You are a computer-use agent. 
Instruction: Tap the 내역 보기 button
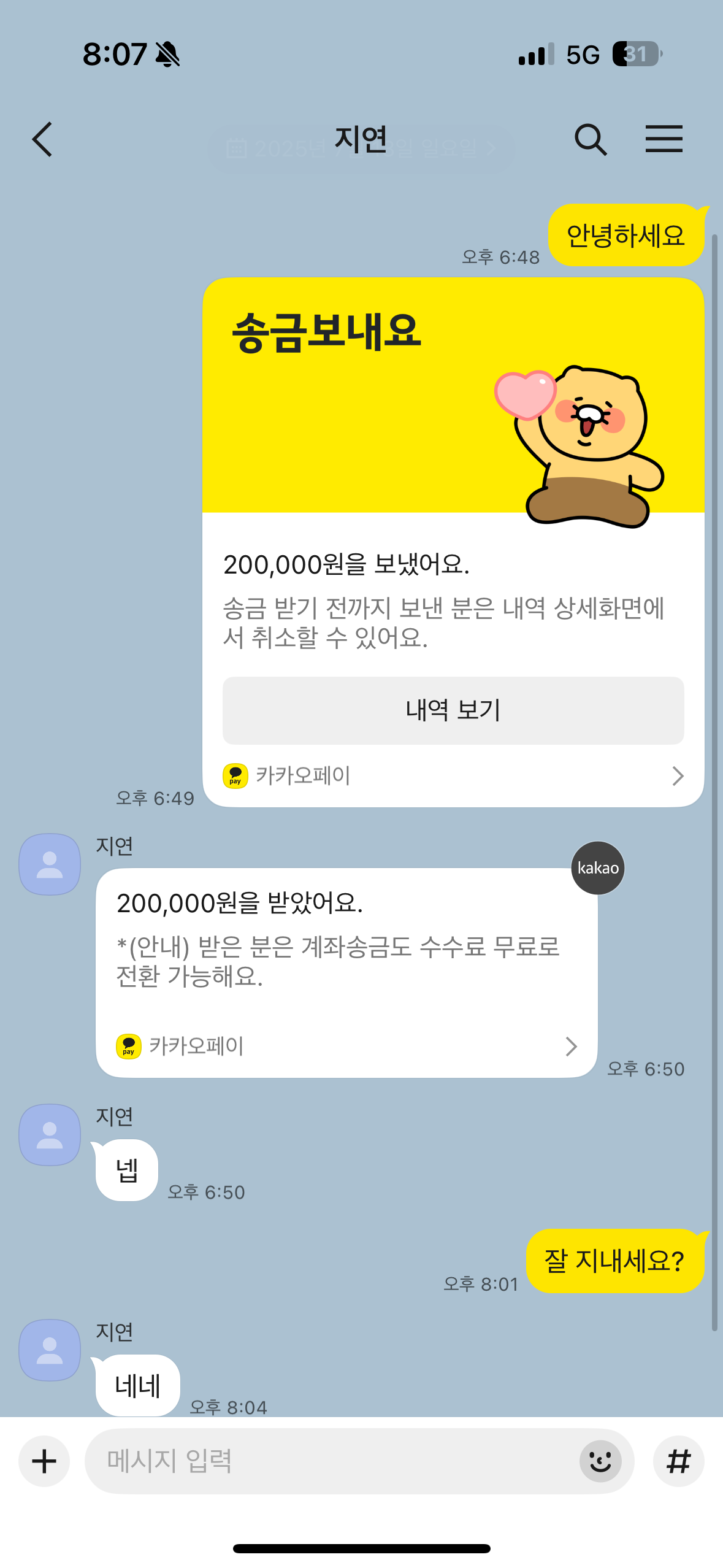pyautogui.click(x=453, y=710)
